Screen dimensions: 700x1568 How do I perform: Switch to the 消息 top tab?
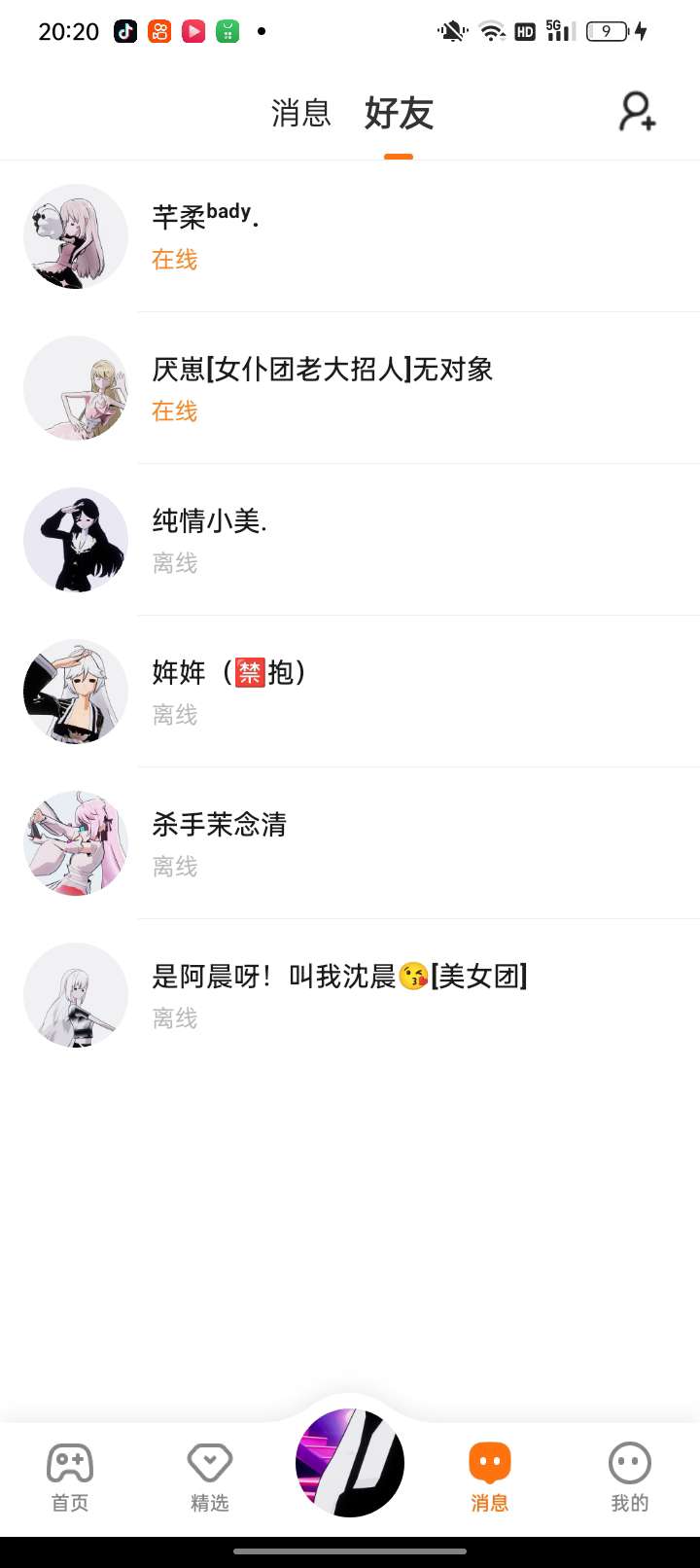(x=301, y=114)
